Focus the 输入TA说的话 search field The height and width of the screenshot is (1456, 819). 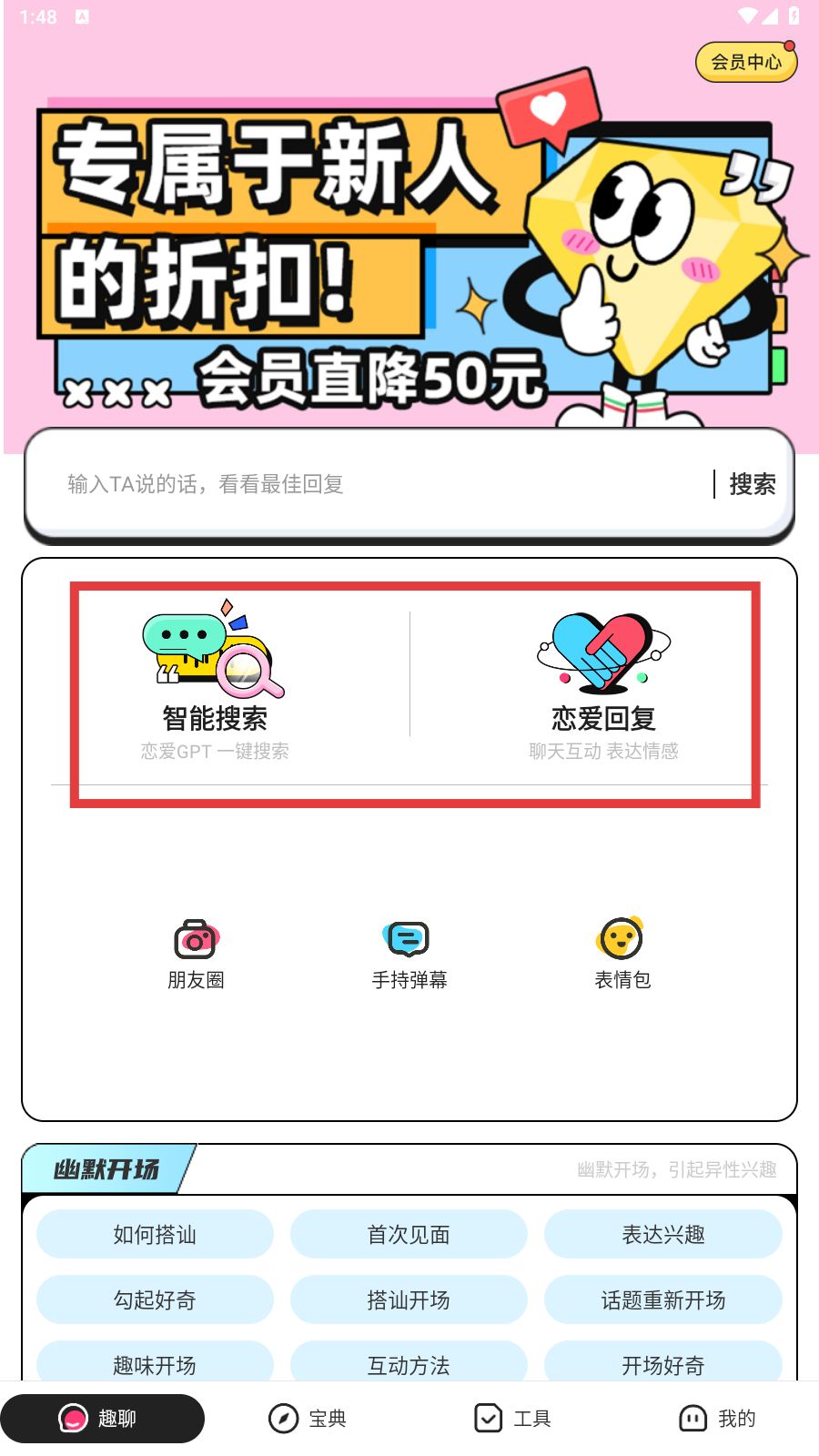coord(382,484)
